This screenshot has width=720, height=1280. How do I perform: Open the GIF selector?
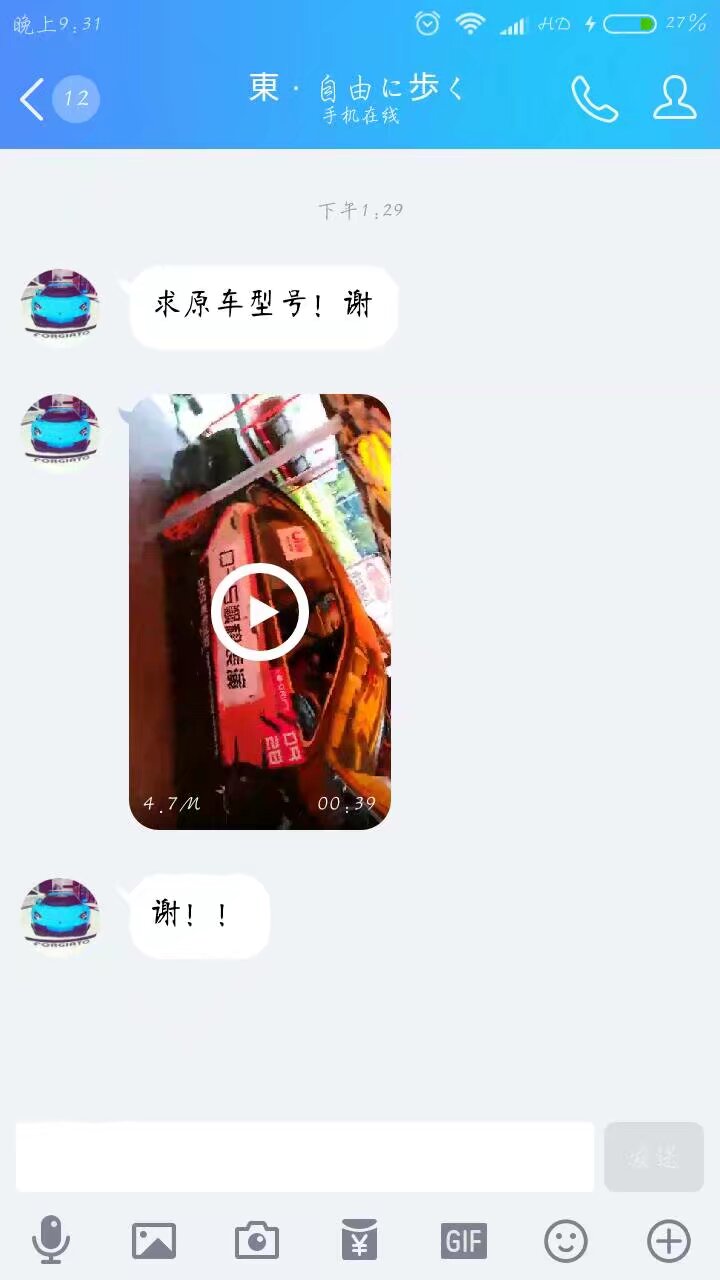(463, 1241)
